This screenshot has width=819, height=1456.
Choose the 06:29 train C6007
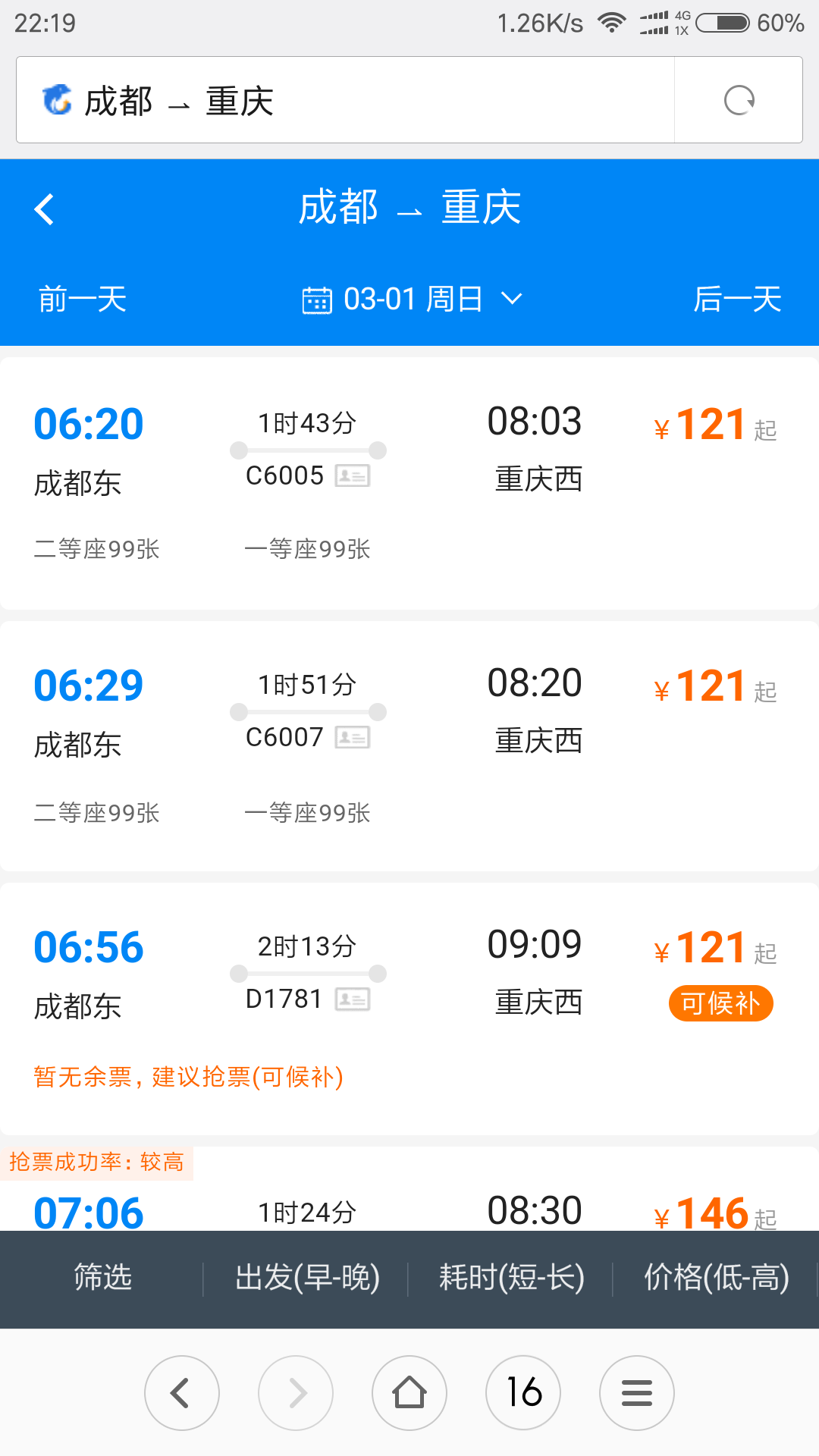coord(409,746)
